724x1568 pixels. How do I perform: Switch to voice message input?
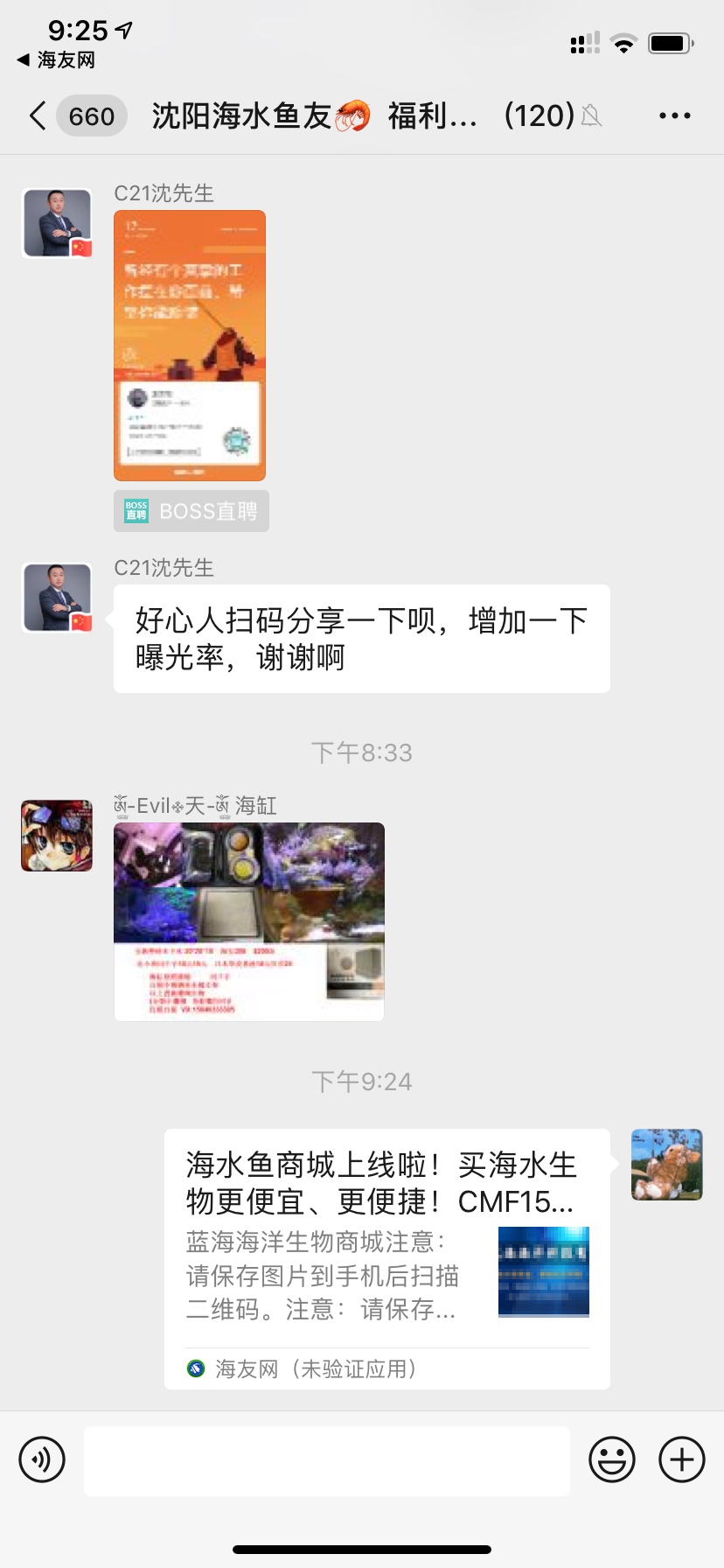(42, 1459)
